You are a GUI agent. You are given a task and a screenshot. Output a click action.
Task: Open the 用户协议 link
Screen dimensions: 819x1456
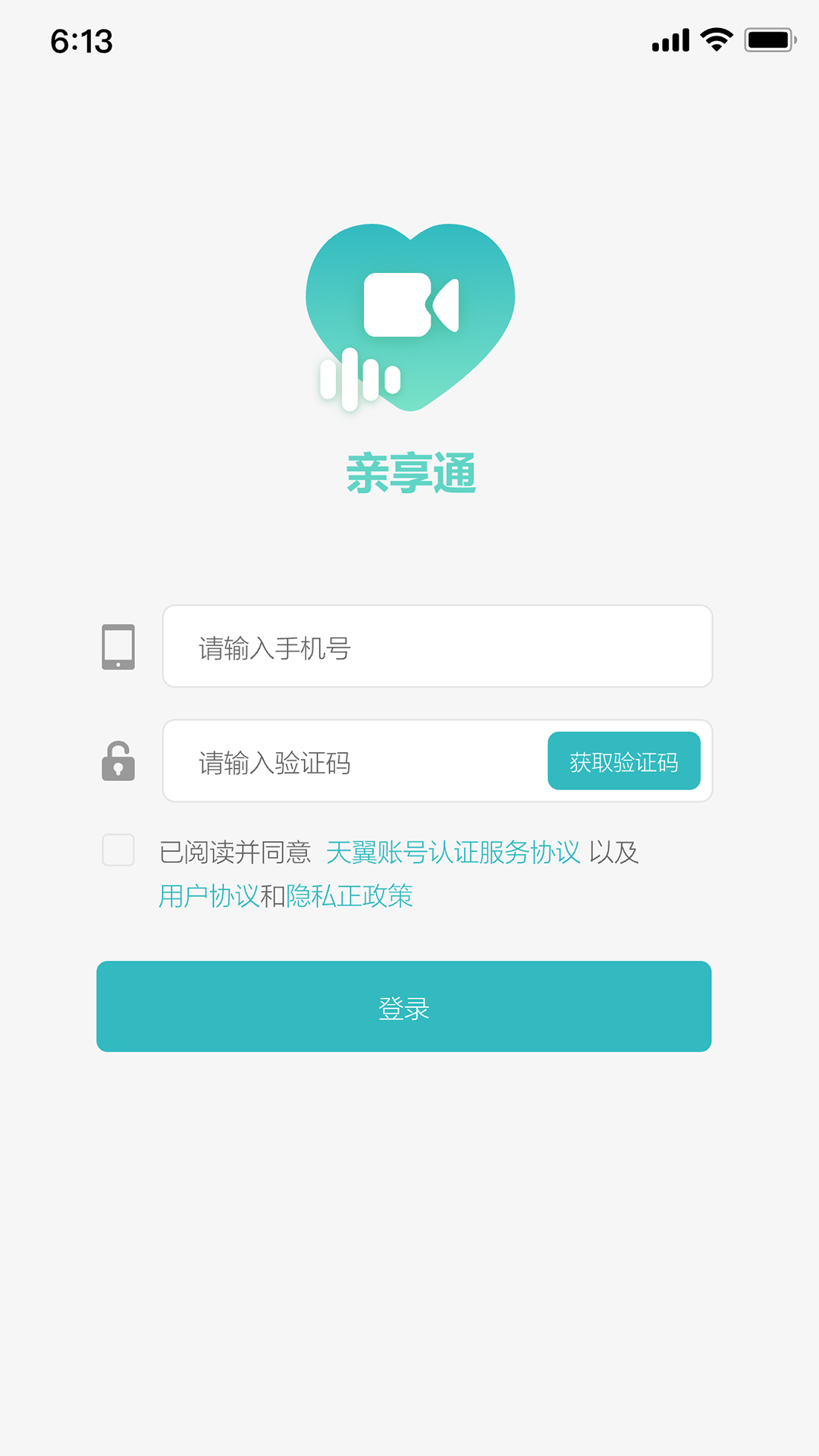pyautogui.click(x=209, y=896)
